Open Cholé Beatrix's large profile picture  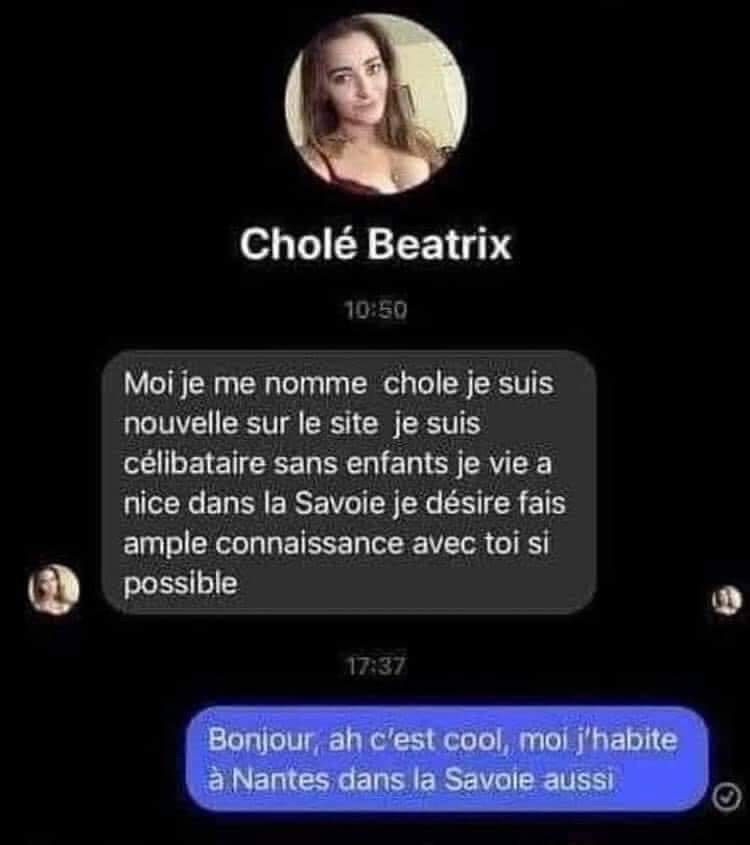click(375, 103)
